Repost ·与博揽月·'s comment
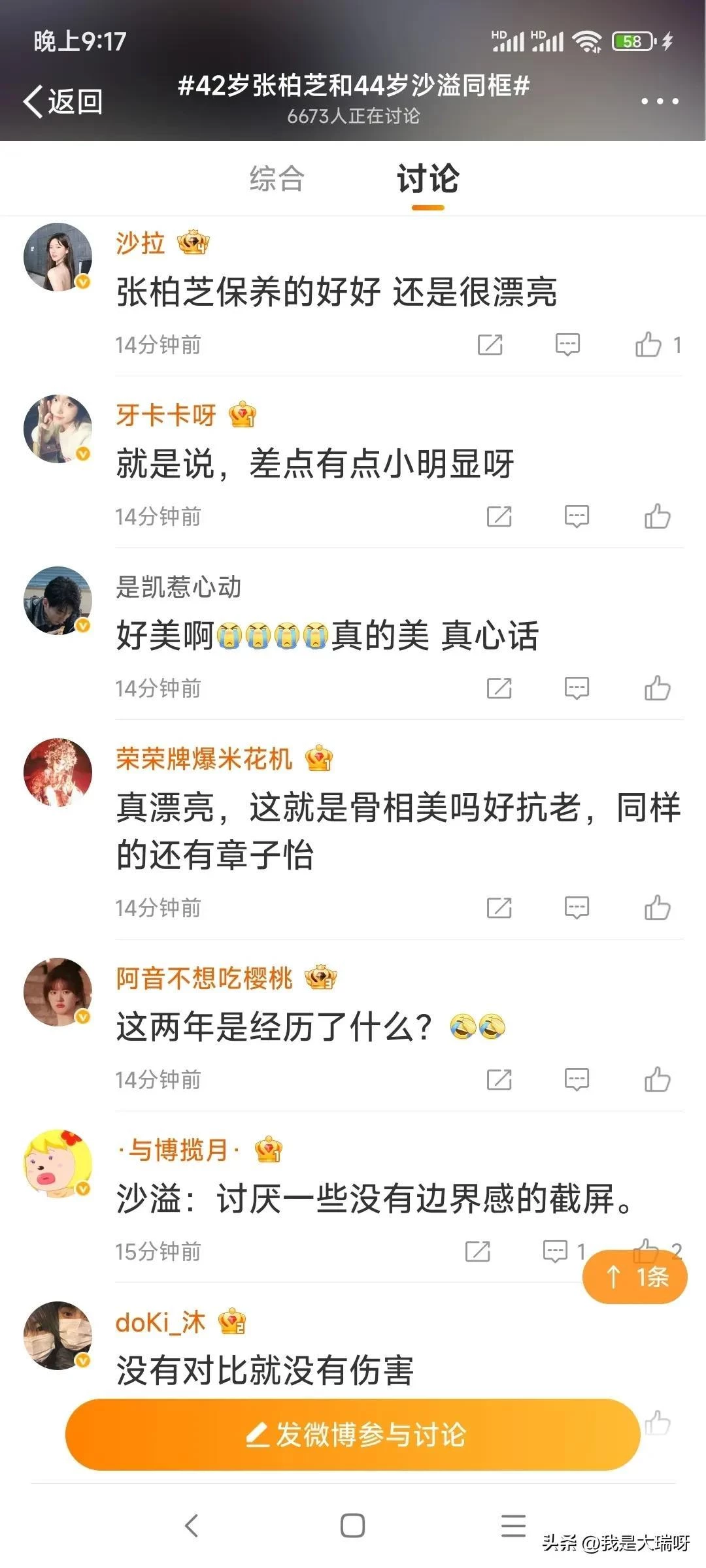 point(477,1251)
